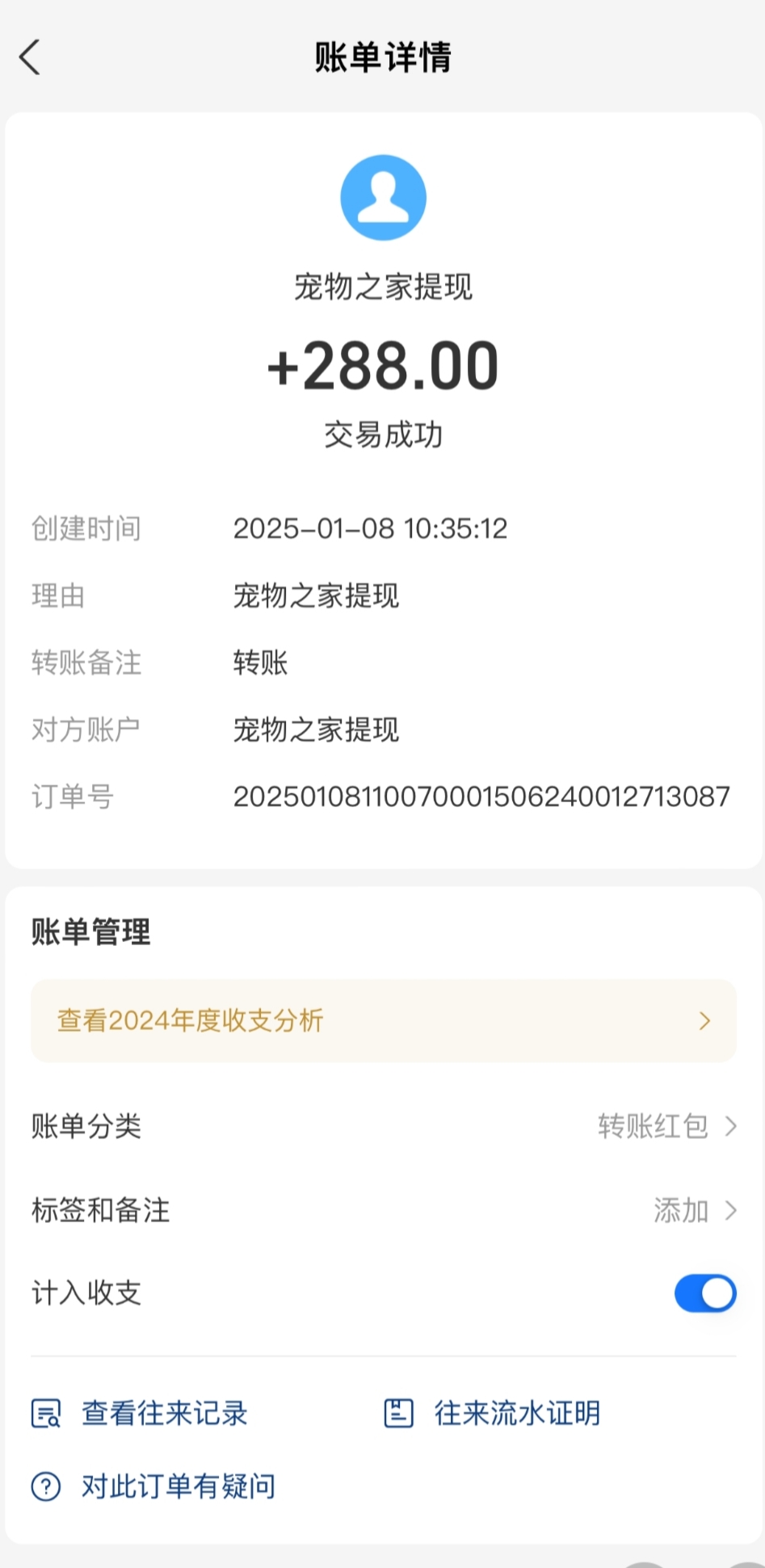
Task: Tap the 宠物之家提现 profile avatar
Action: click(383, 198)
